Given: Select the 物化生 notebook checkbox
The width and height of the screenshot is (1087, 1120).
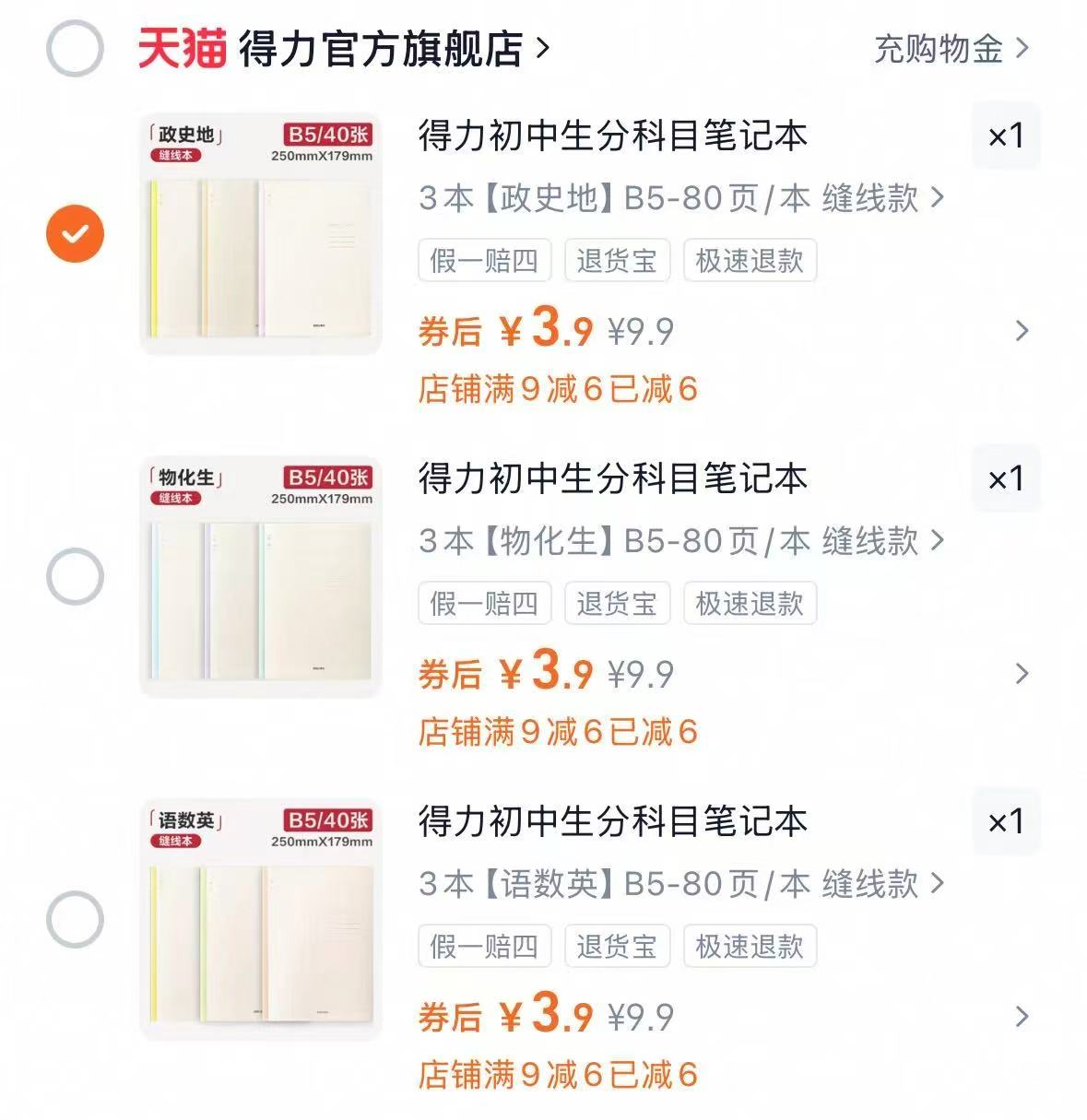Looking at the screenshot, I should 74,575.
